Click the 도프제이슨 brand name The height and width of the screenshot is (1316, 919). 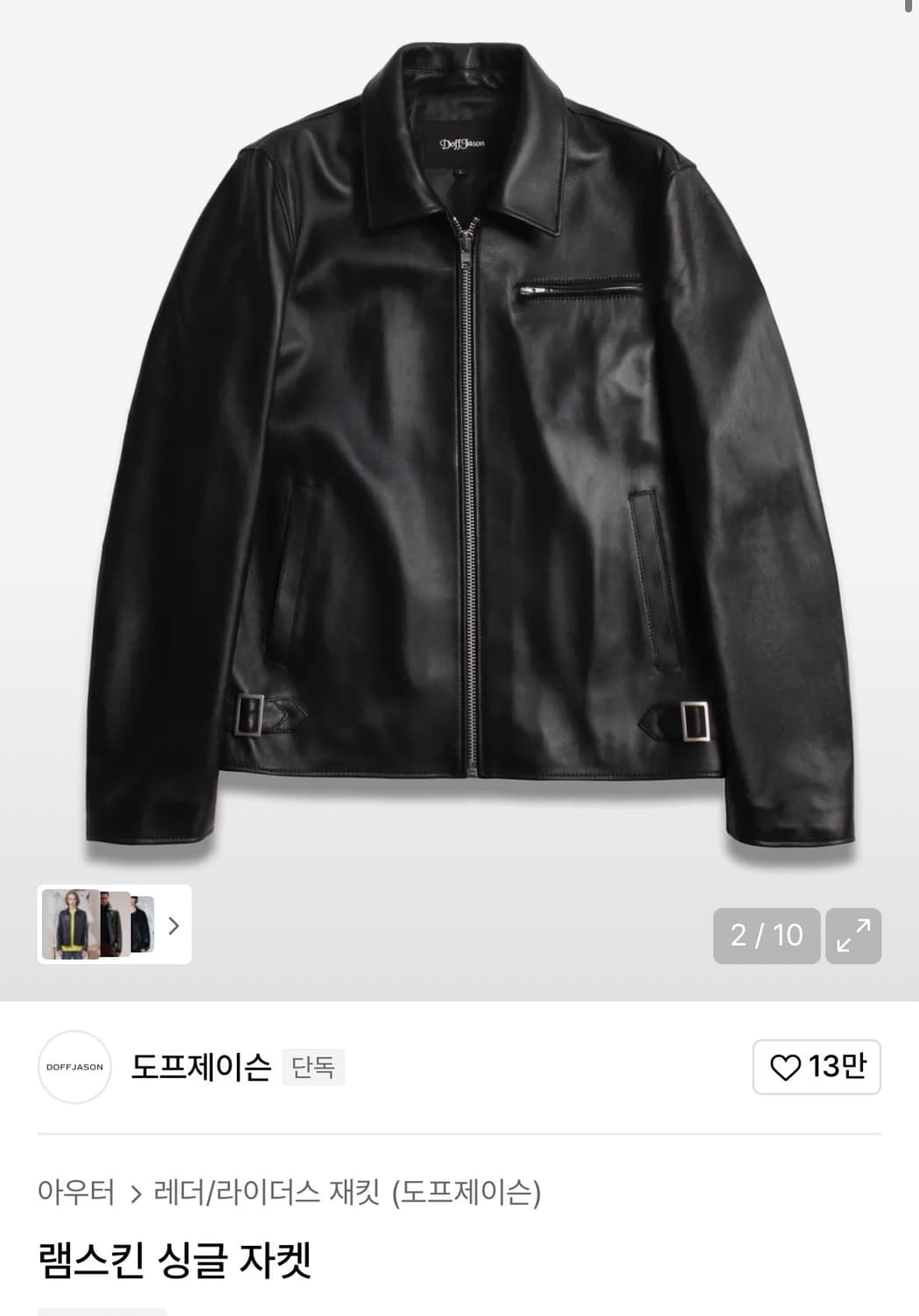click(x=198, y=1067)
